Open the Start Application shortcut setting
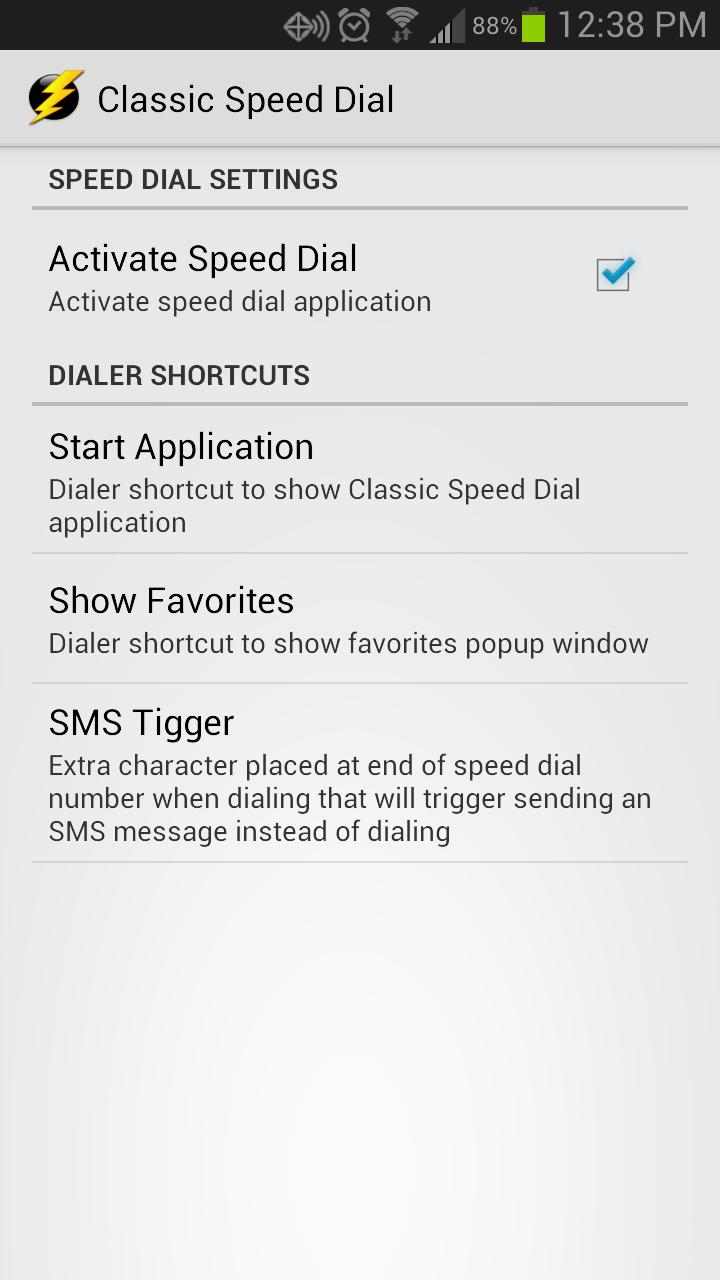720x1280 pixels. tap(359, 482)
